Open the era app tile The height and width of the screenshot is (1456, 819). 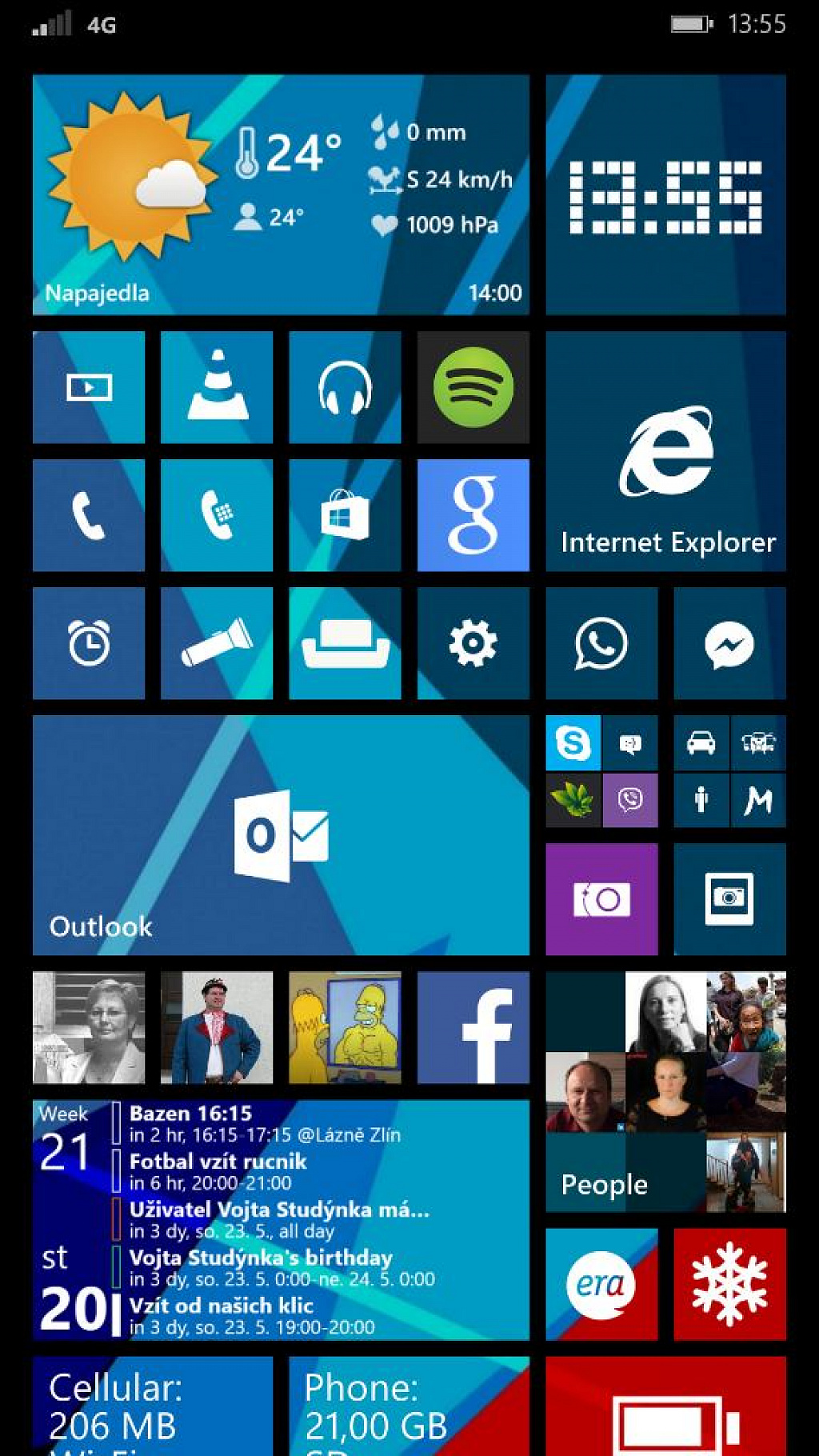[601, 1284]
